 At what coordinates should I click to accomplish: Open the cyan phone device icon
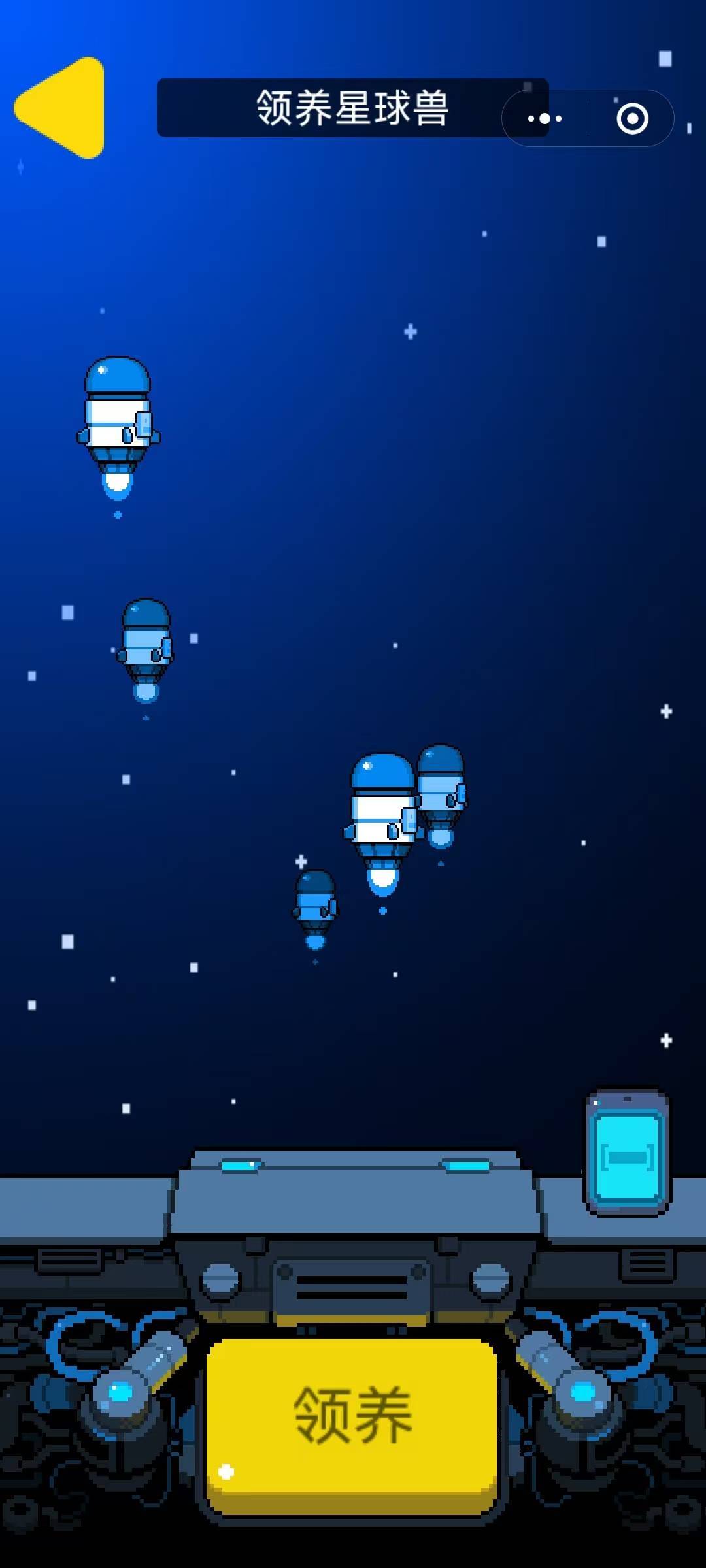(627, 1154)
